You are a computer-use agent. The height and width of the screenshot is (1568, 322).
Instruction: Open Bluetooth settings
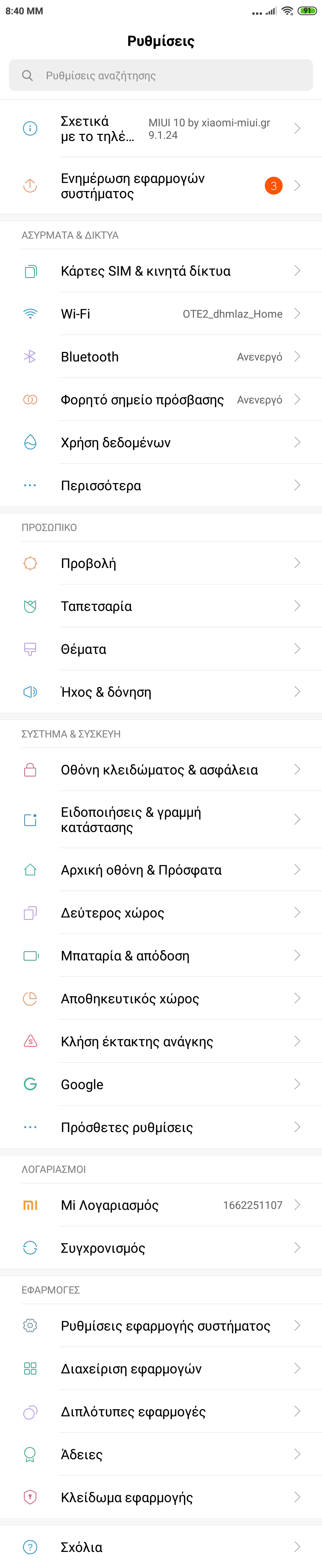click(x=161, y=357)
